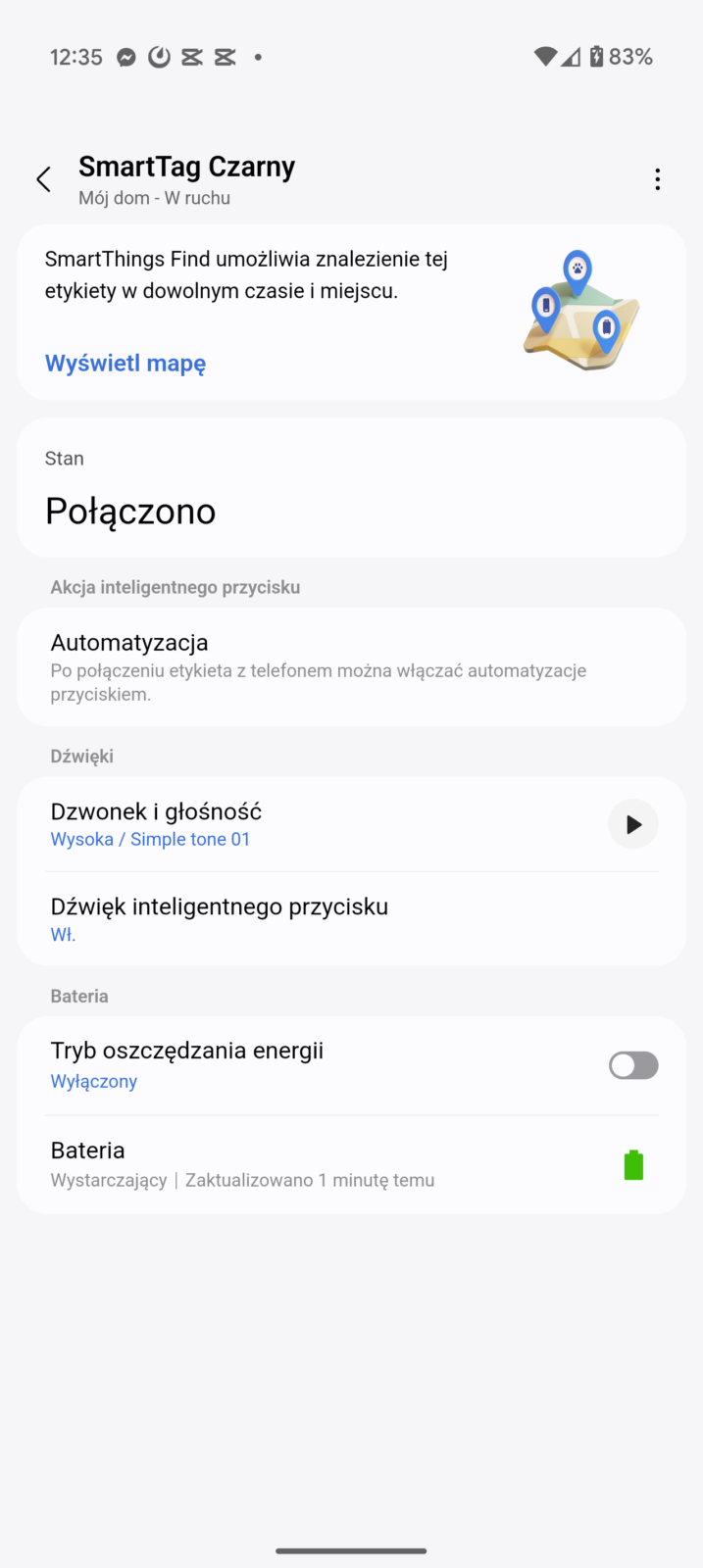Tap the Wyświetl mapę link

(126, 364)
